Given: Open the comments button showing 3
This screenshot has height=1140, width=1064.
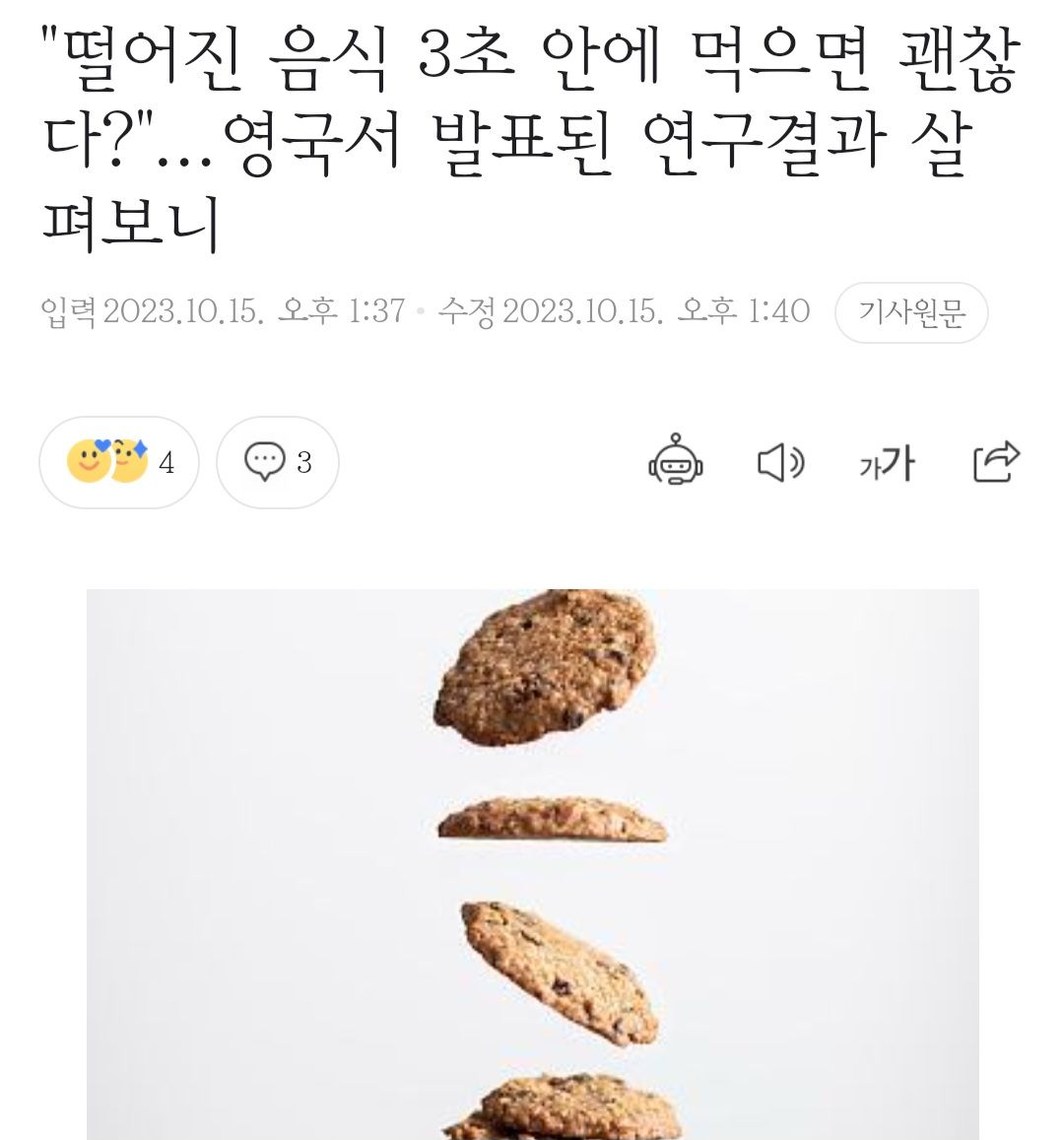Looking at the screenshot, I should (278, 462).
